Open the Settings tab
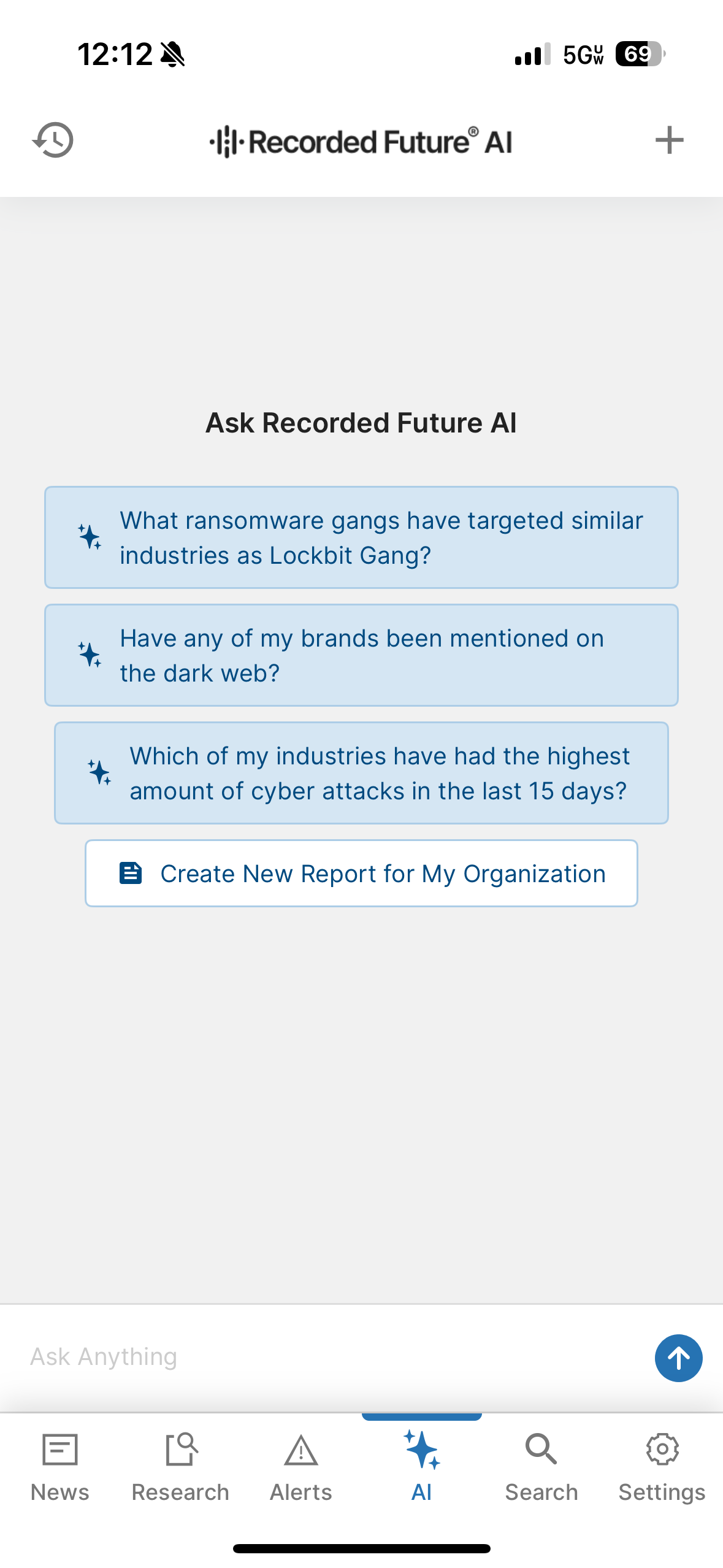 click(662, 1467)
